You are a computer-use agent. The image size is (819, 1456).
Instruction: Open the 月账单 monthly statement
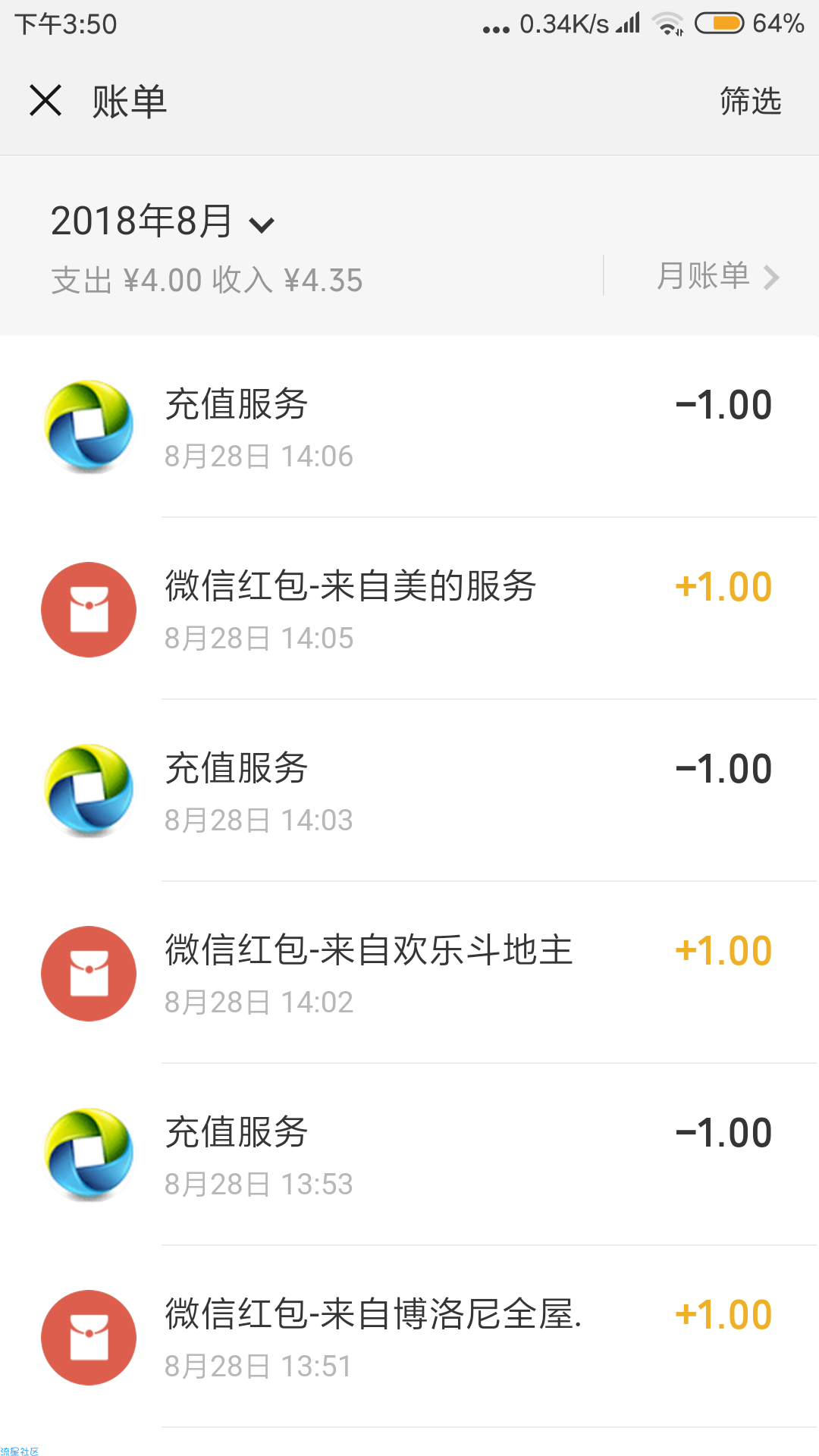tap(717, 276)
